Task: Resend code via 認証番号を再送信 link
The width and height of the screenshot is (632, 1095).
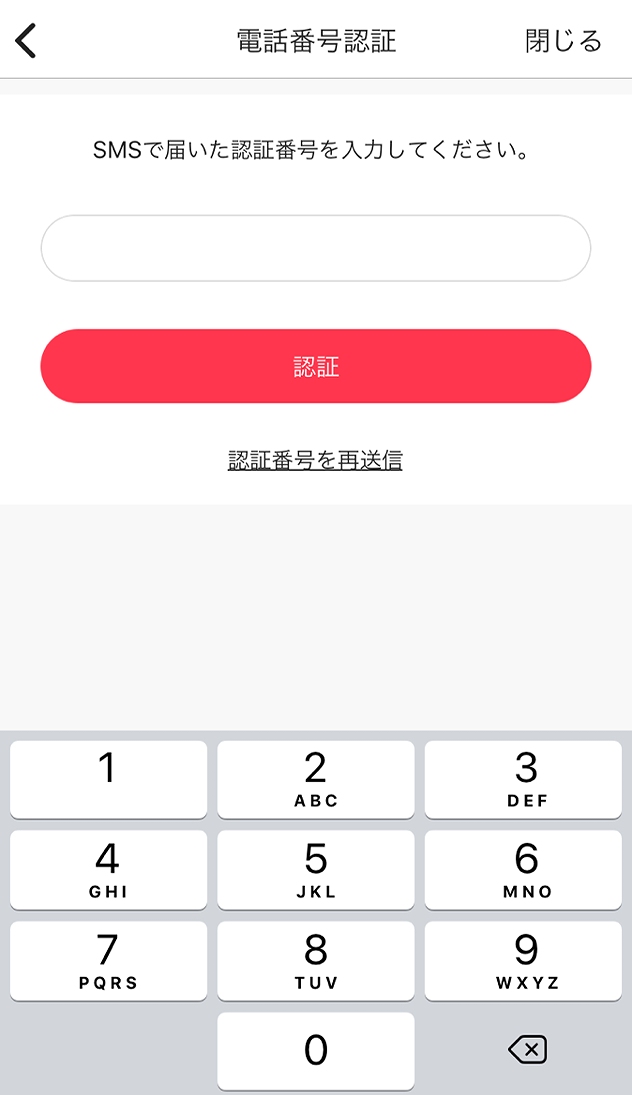Action: (315, 460)
